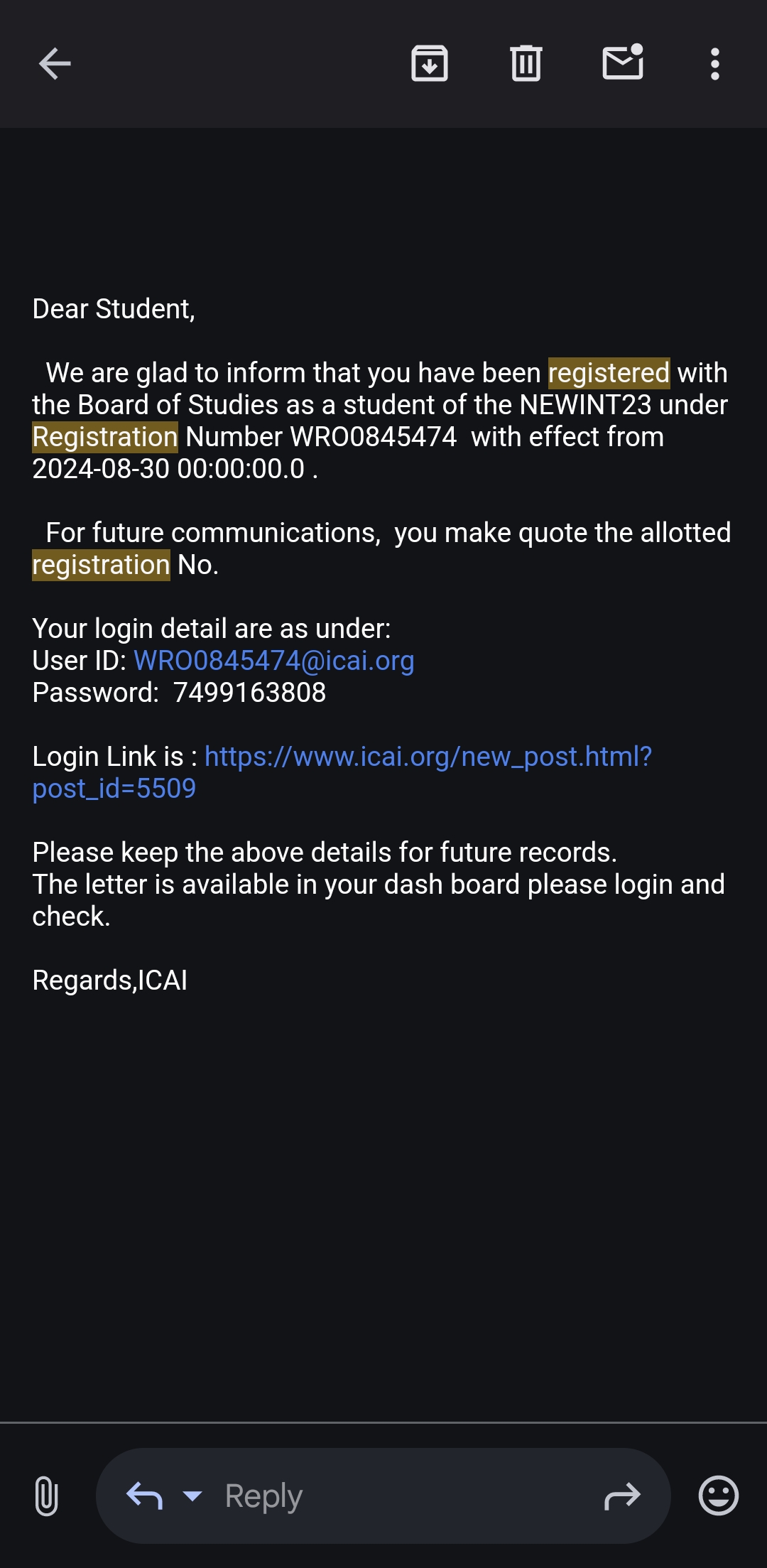Add an emoji reaction
The width and height of the screenshot is (767, 1568).
[718, 1496]
